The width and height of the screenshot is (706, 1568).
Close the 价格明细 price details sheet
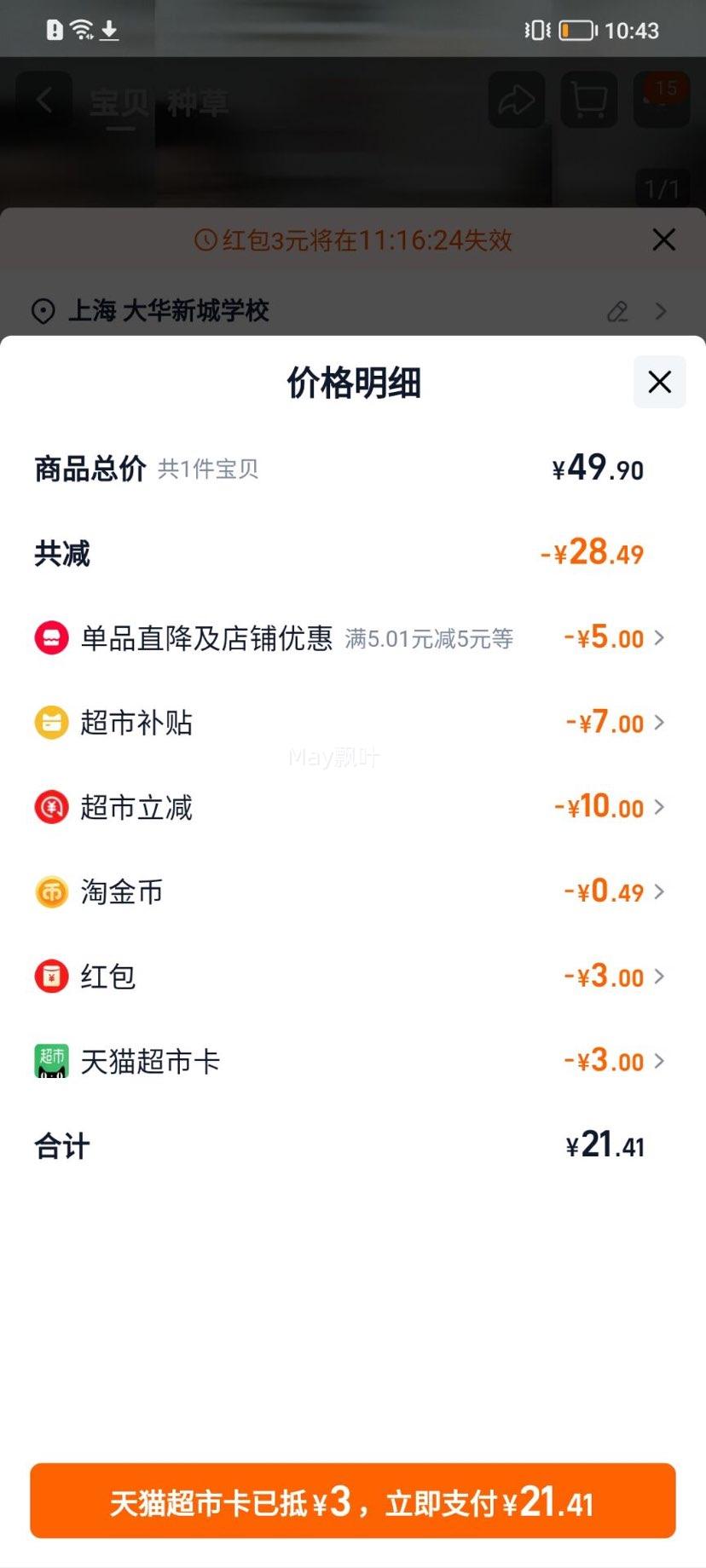click(659, 382)
